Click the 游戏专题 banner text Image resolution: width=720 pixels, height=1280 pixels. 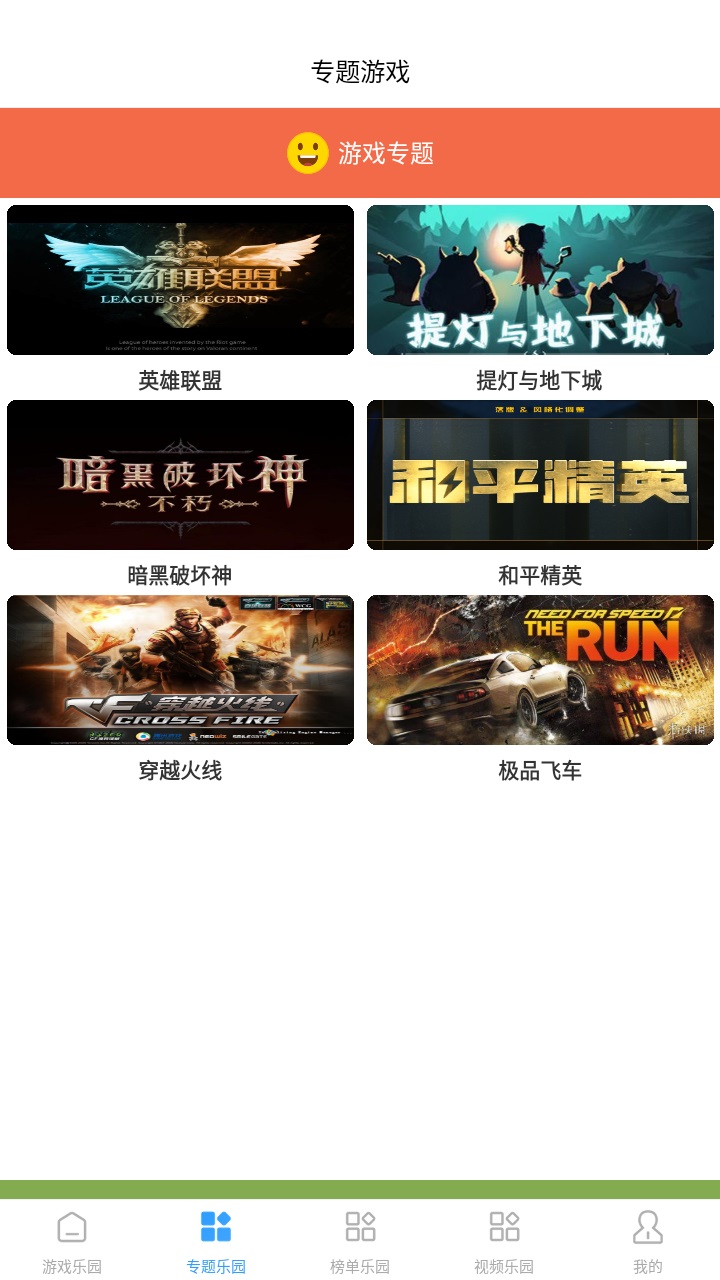click(x=385, y=153)
